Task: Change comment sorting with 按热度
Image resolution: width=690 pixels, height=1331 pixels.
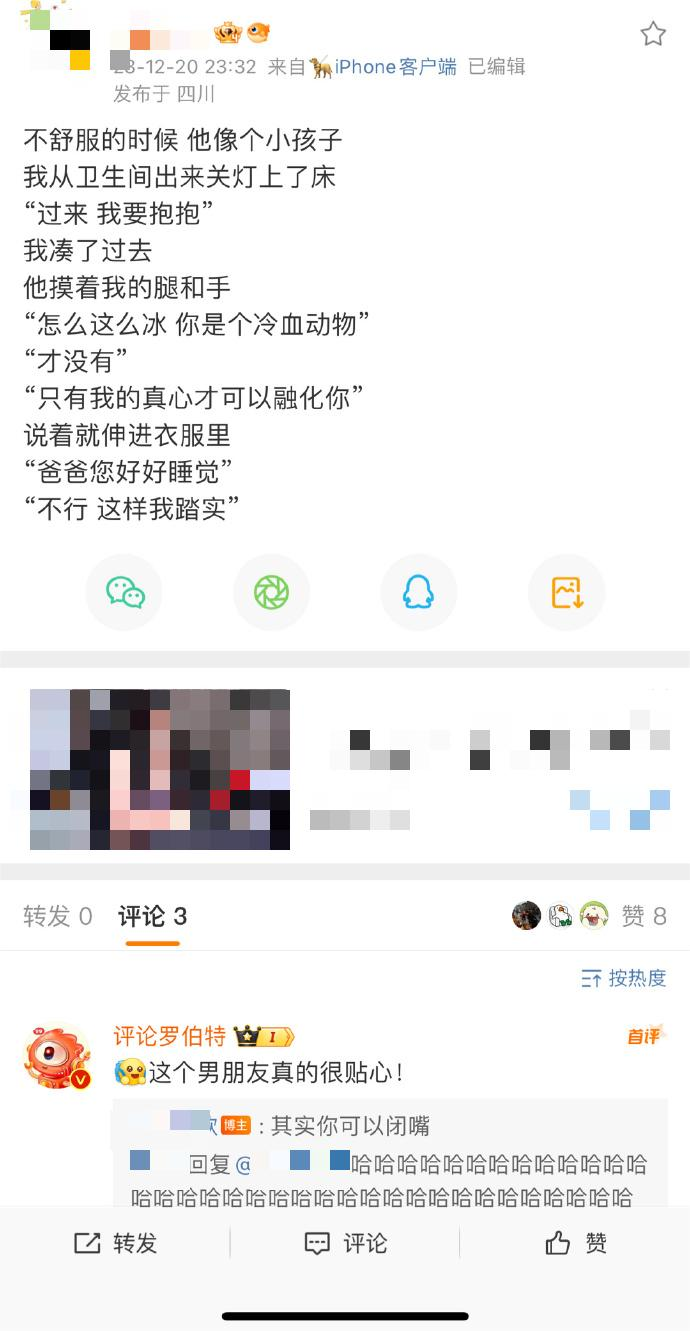Action: point(624,978)
